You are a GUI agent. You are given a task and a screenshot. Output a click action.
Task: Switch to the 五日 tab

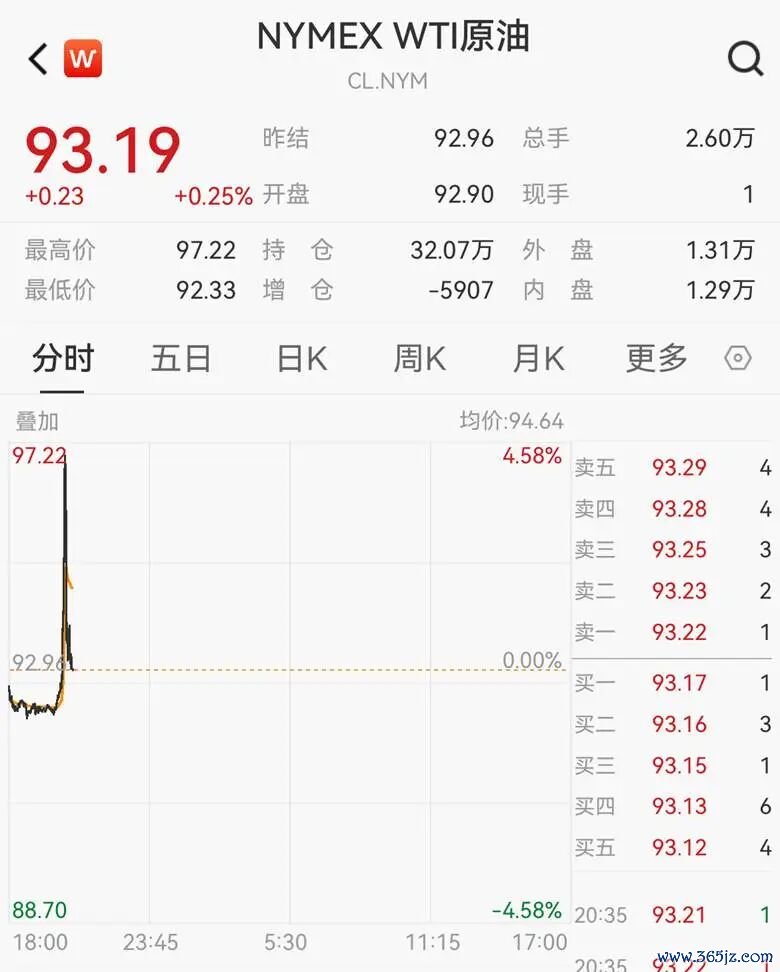tap(180, 358)
